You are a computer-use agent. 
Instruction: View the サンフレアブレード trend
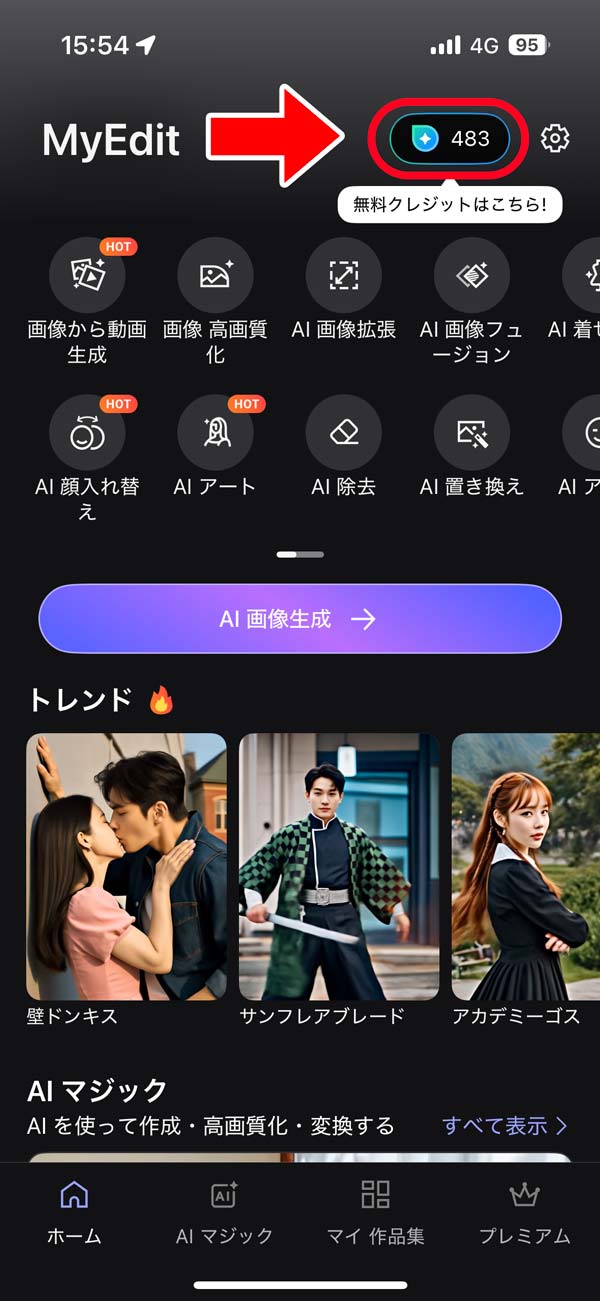click(339, 867)
